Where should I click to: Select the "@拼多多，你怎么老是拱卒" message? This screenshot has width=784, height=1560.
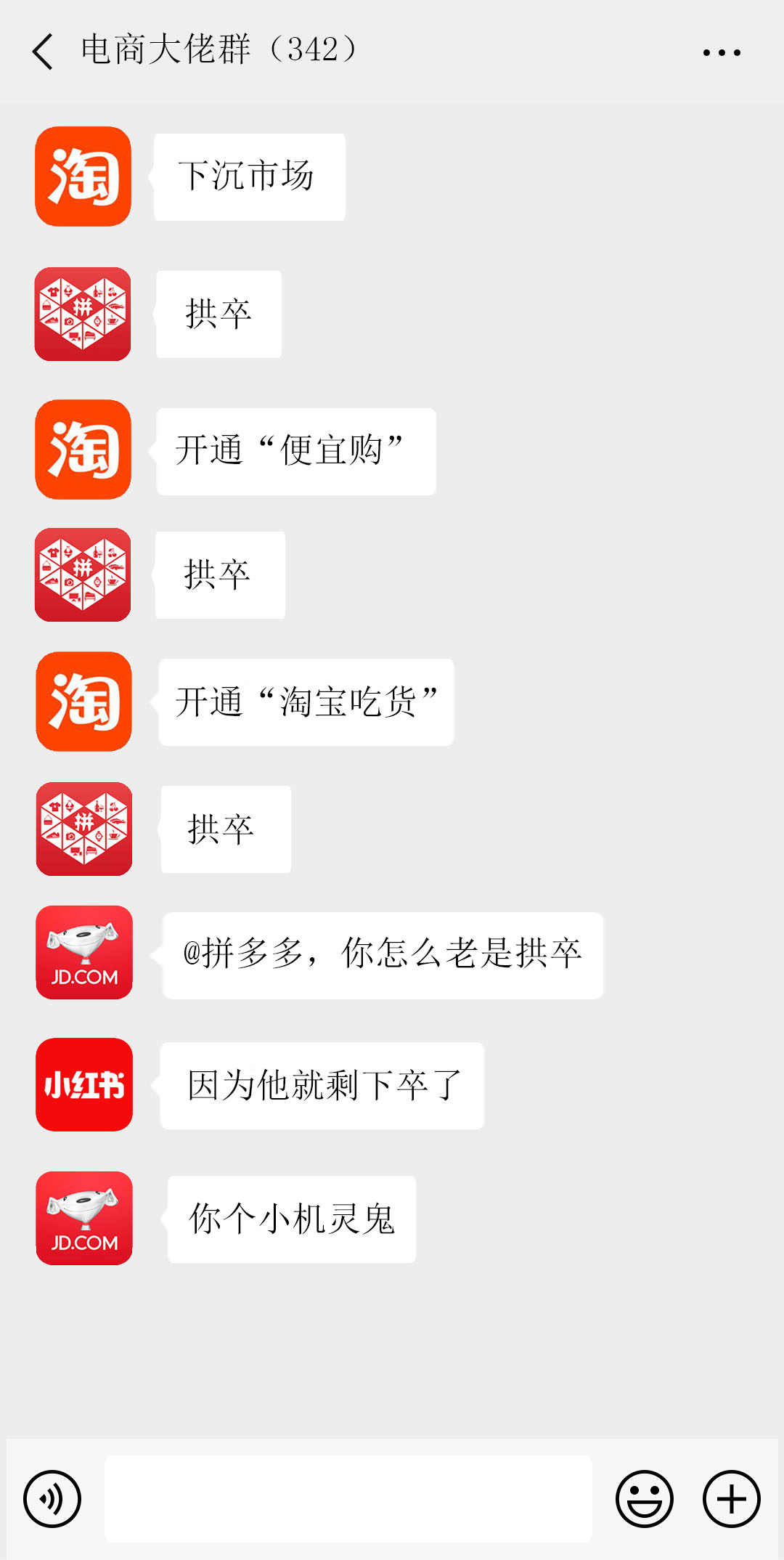click(383, 954)
